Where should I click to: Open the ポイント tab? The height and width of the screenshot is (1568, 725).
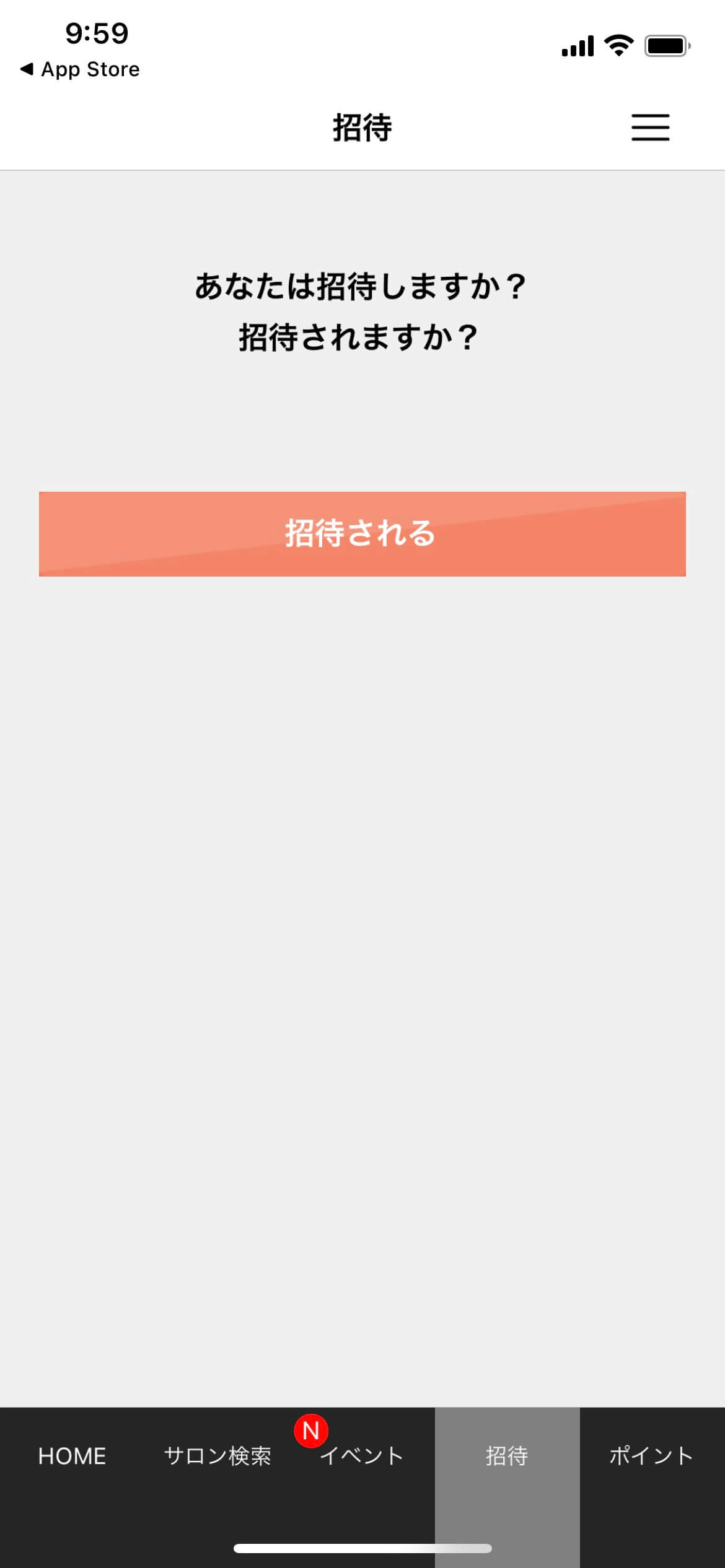652,1456
